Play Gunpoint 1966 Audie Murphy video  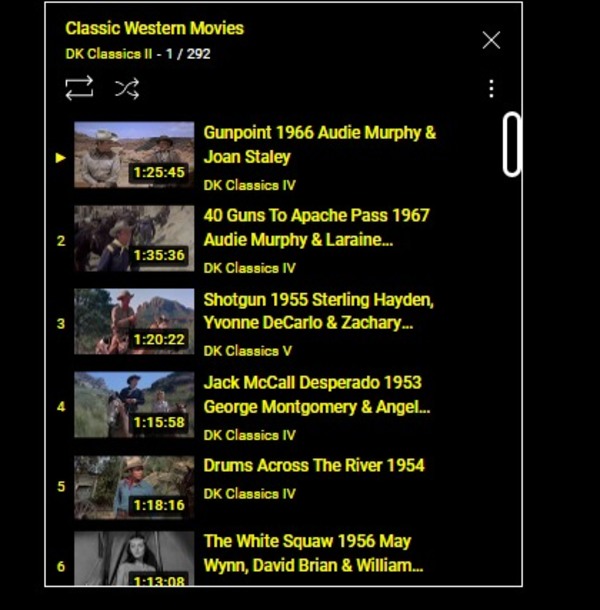pyautogui.click(x=319, y=144)
